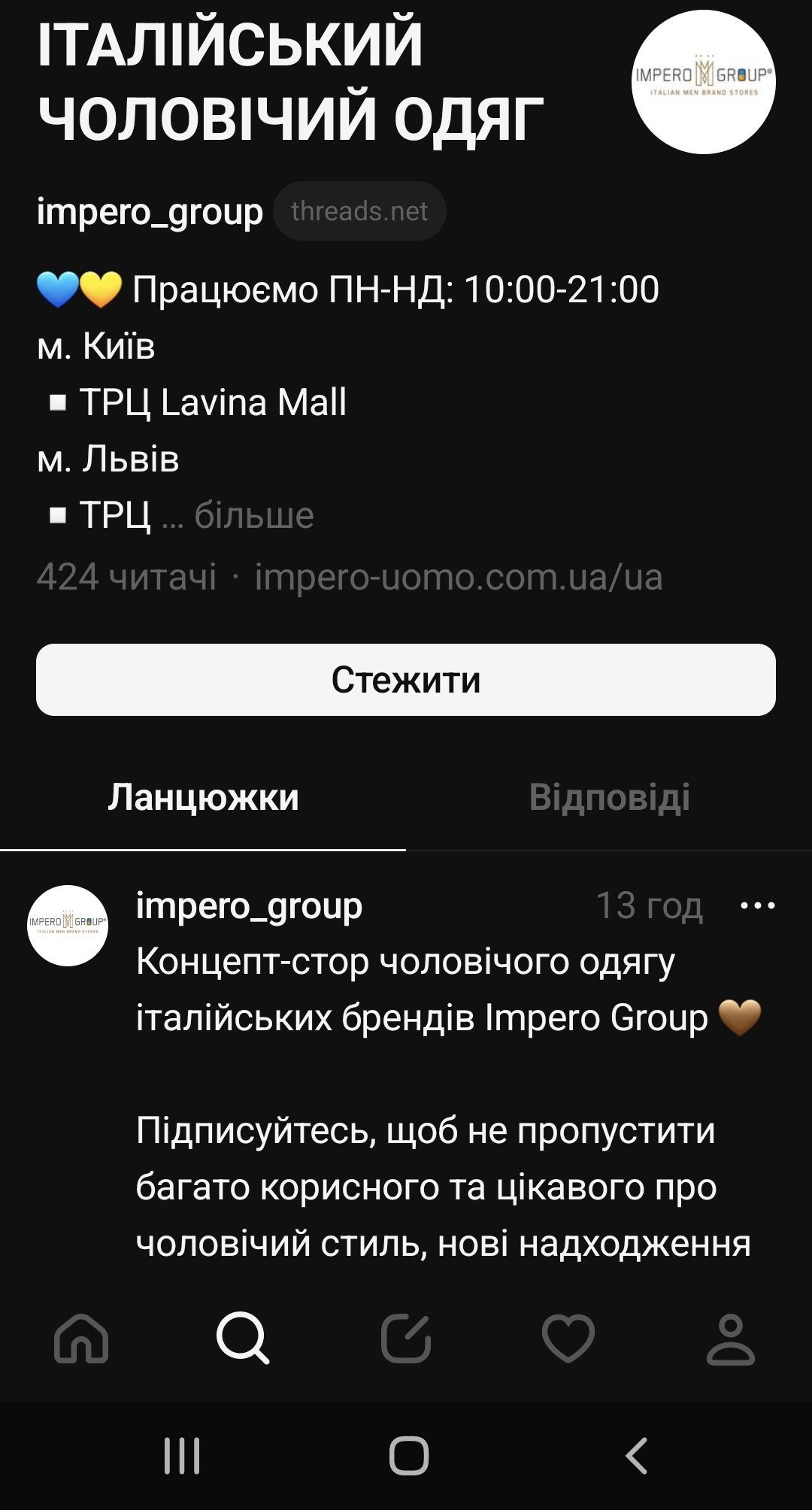Expand the bio with більше

point(253,516)
